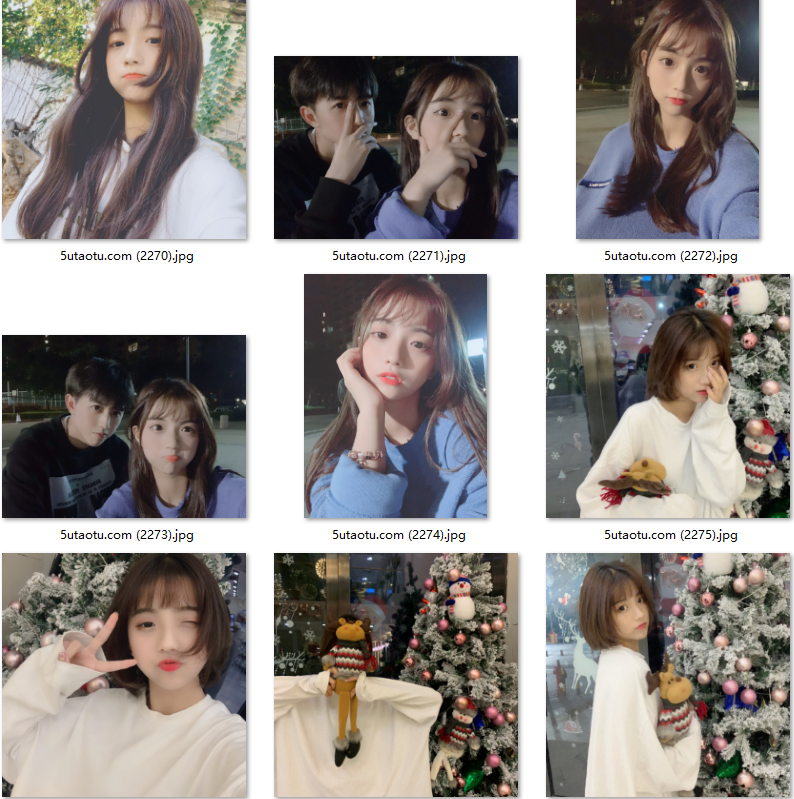Viewport: 794px width, 799px height.
Task: View the photo 5utaotu.com (2272).jpg
Action: (x=667, y=120)
